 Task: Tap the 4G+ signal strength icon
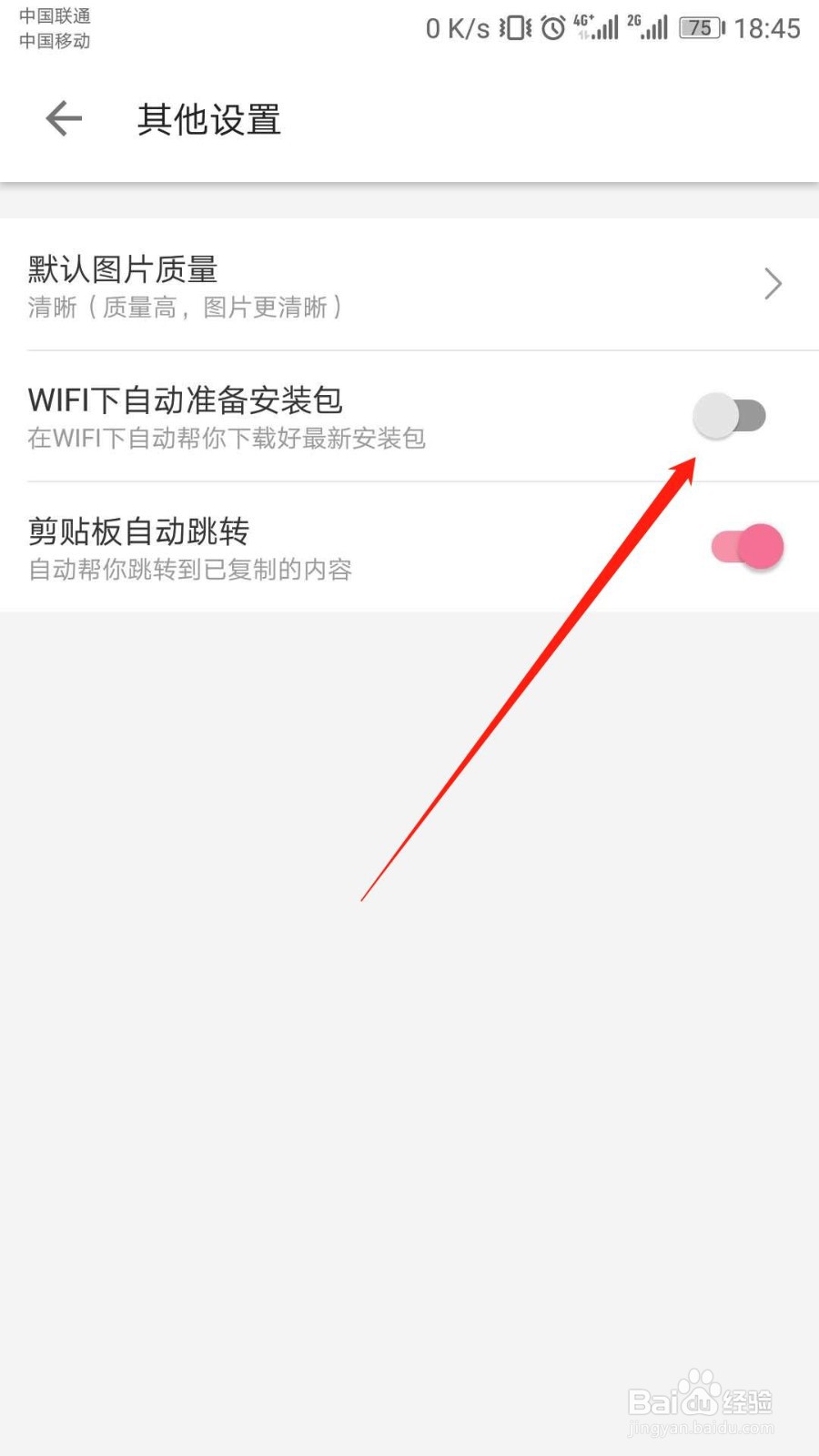(594, 27)
